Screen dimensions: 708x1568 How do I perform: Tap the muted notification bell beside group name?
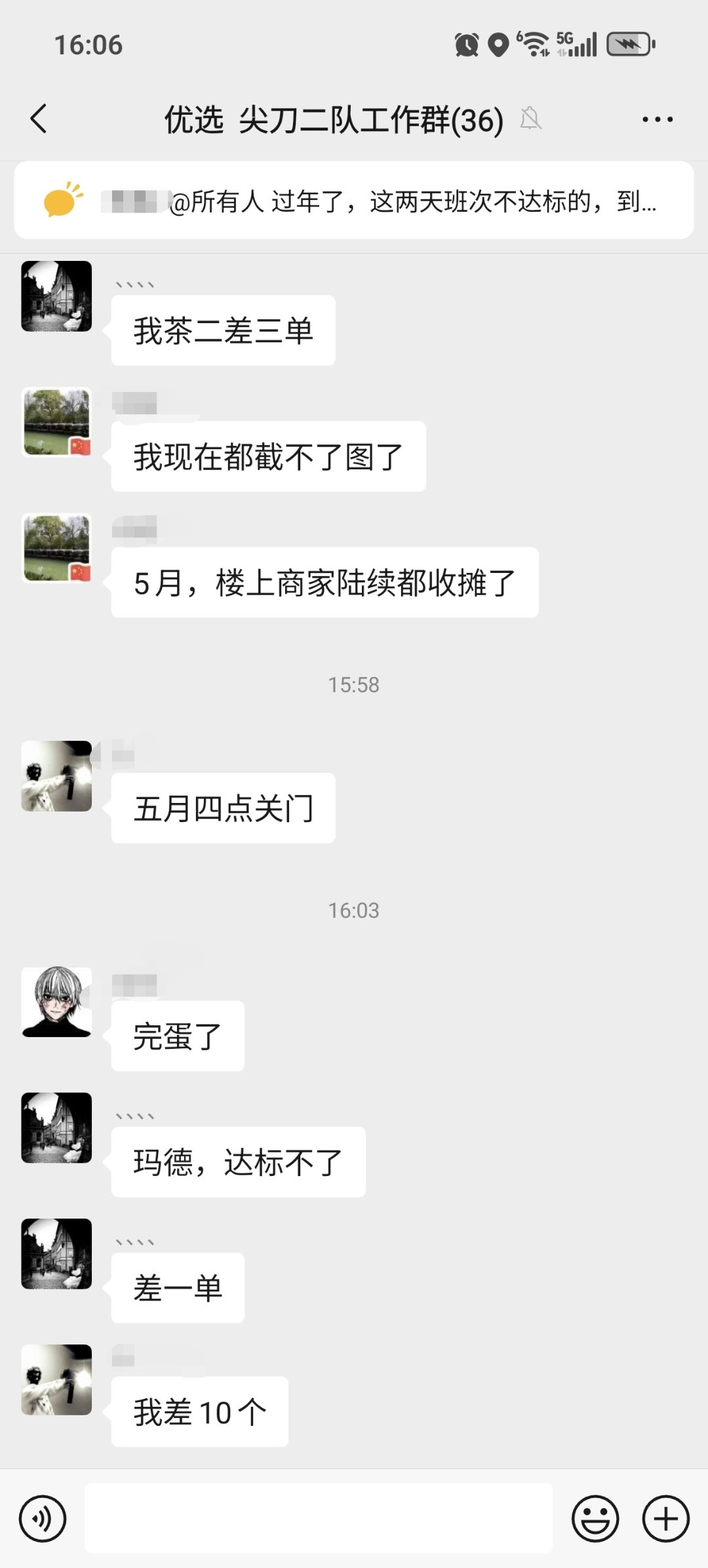tap(531, 119)
